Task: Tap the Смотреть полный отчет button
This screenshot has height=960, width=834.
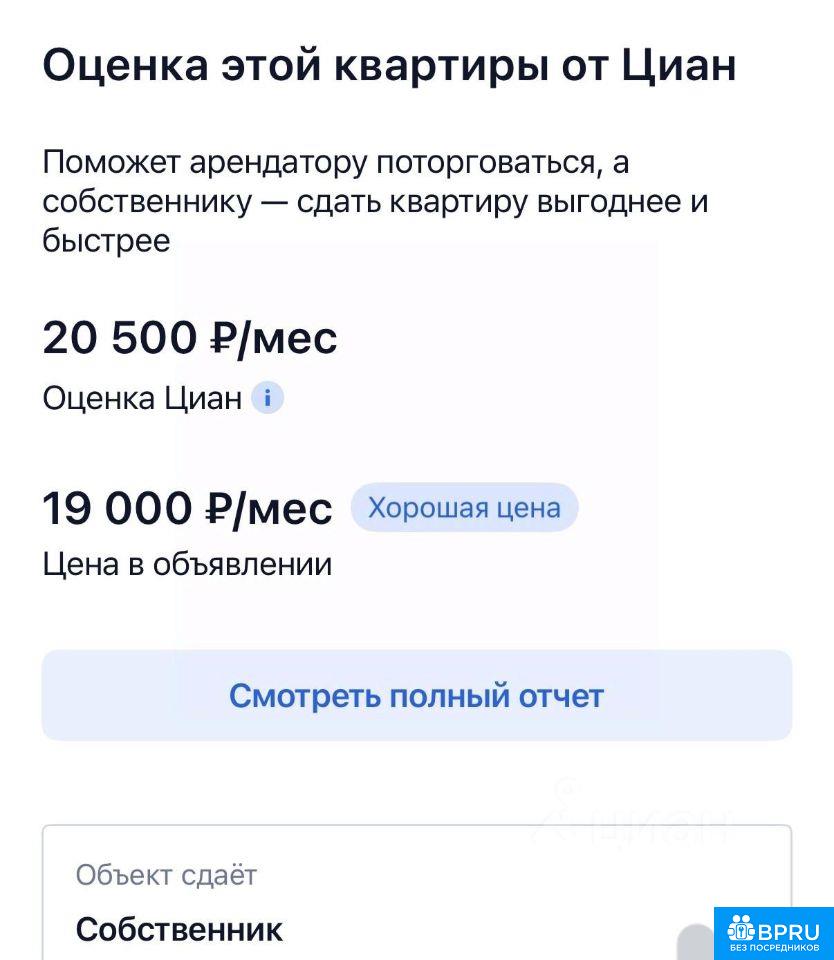Action: pos(416,695)
